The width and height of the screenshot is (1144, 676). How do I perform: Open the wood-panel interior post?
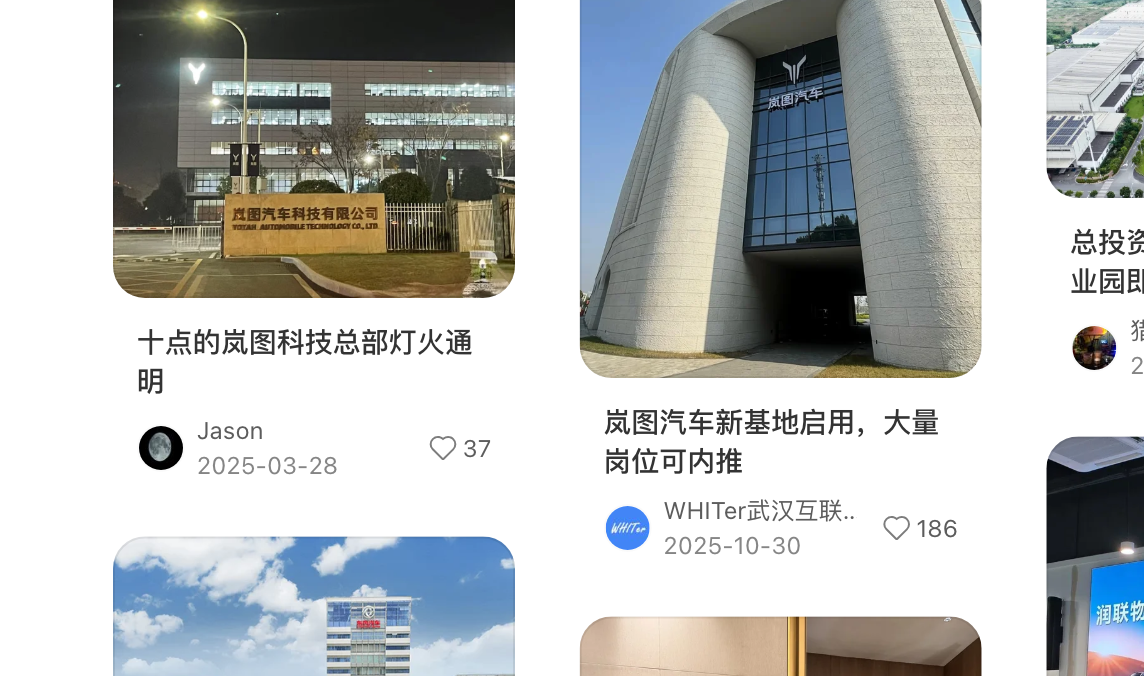point(780,647)
